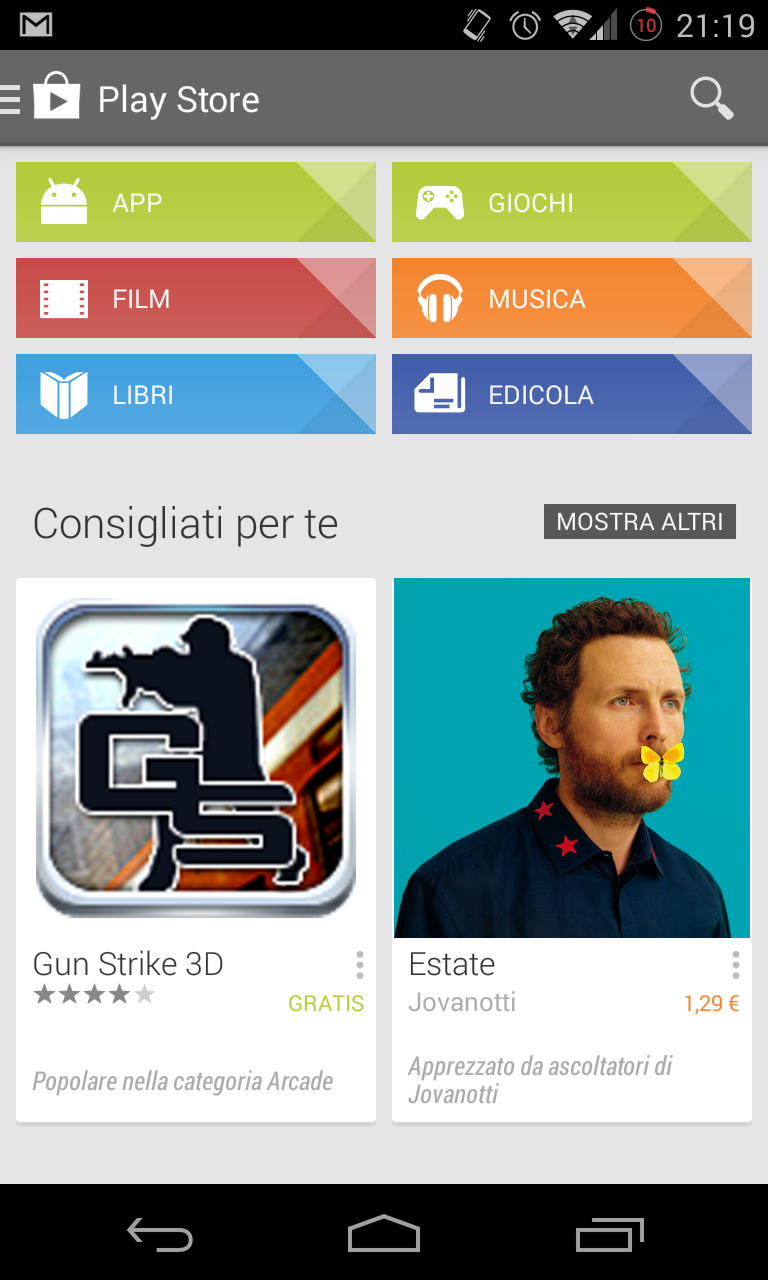Open overflow menu on Gun Strike 3D
This screenshot has width=768, height=1280.
(x=359, y=965)
